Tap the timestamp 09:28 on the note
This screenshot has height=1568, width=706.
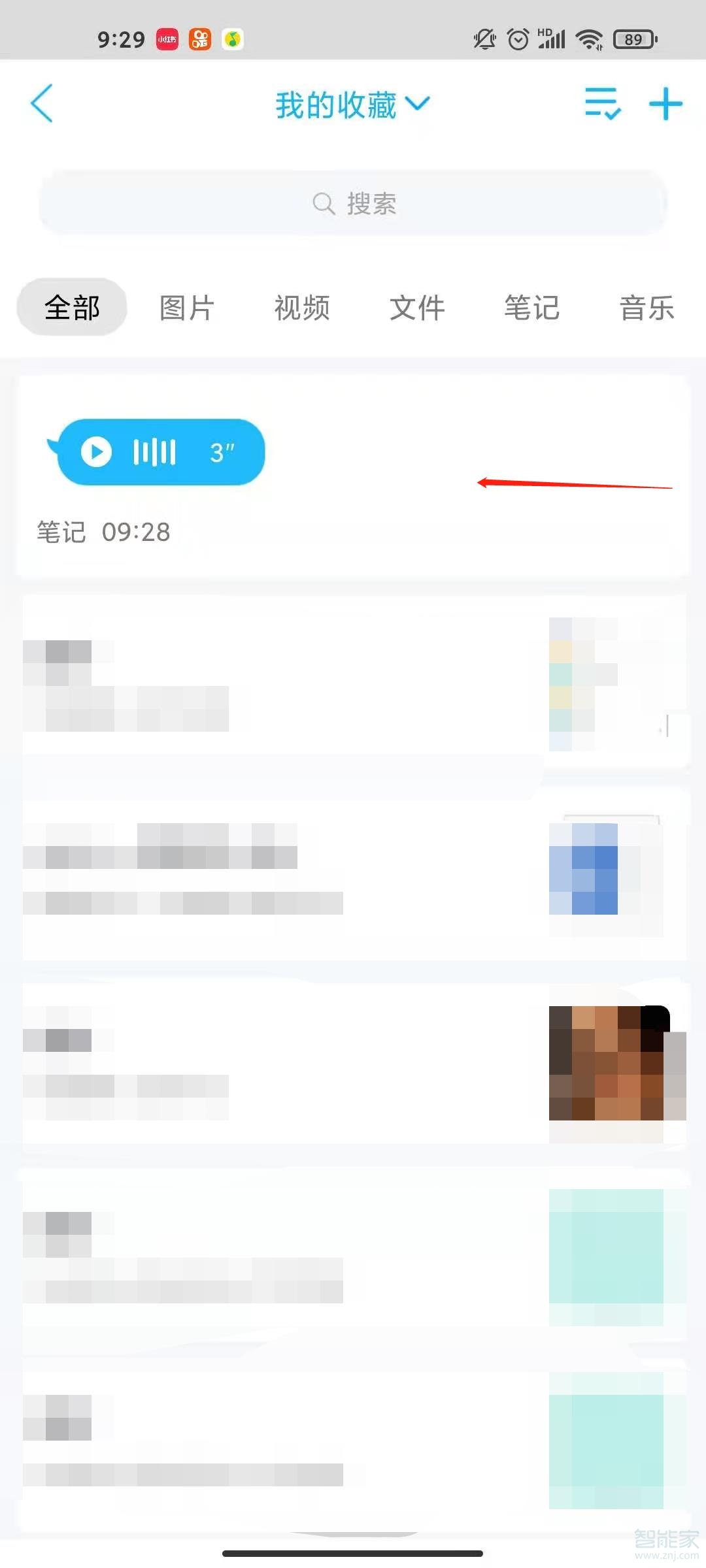tap(136, 532)
